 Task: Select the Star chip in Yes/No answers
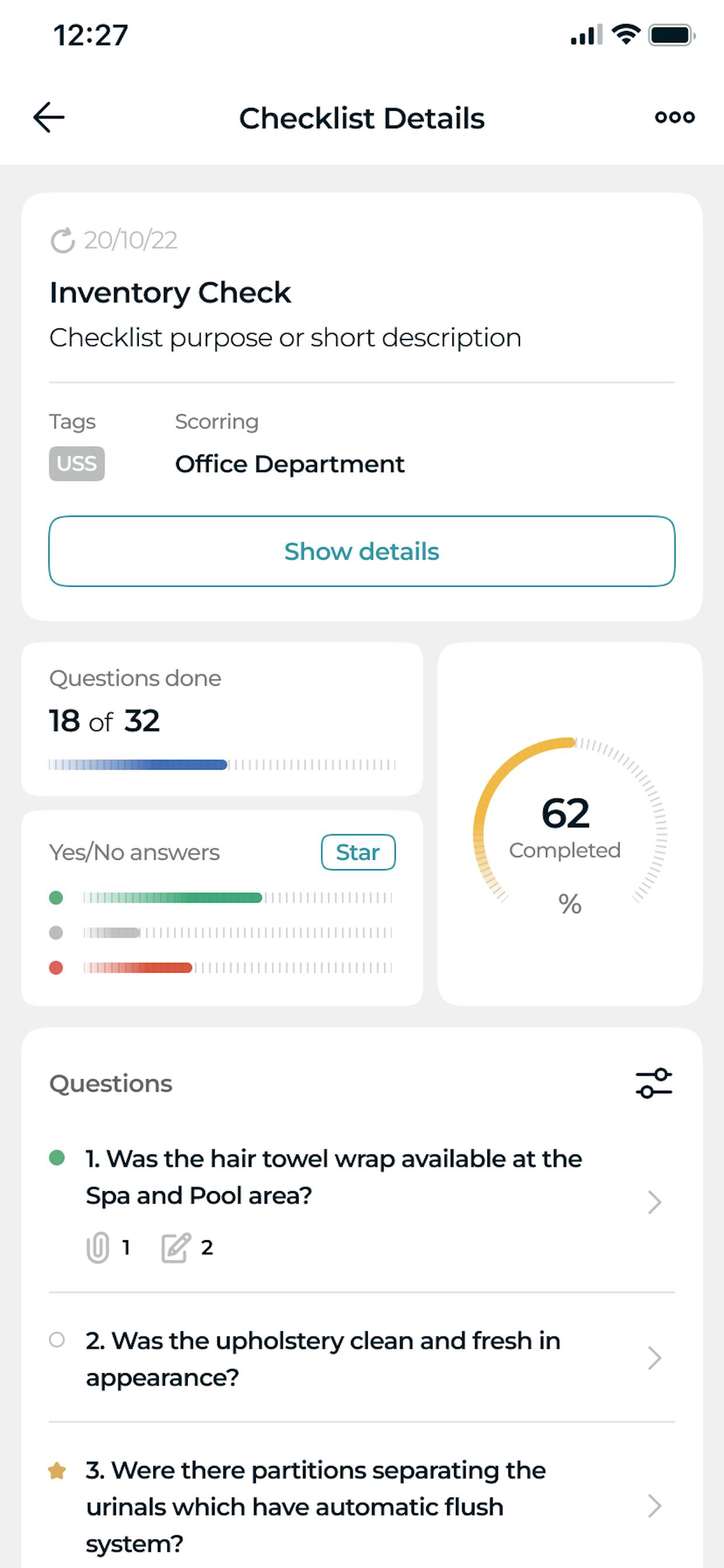click(x=358, y=852)
